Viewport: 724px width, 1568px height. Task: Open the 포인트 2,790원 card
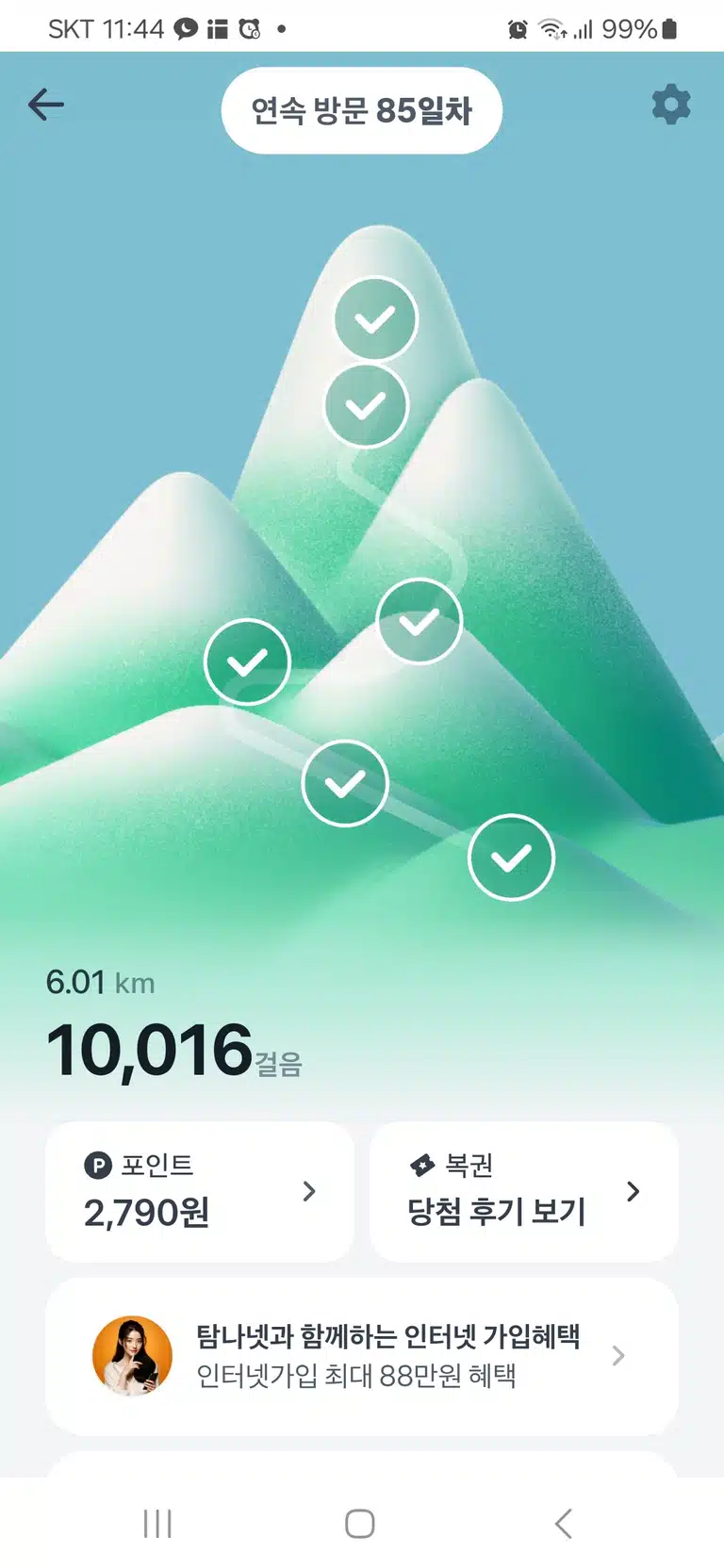[200, 1191]
